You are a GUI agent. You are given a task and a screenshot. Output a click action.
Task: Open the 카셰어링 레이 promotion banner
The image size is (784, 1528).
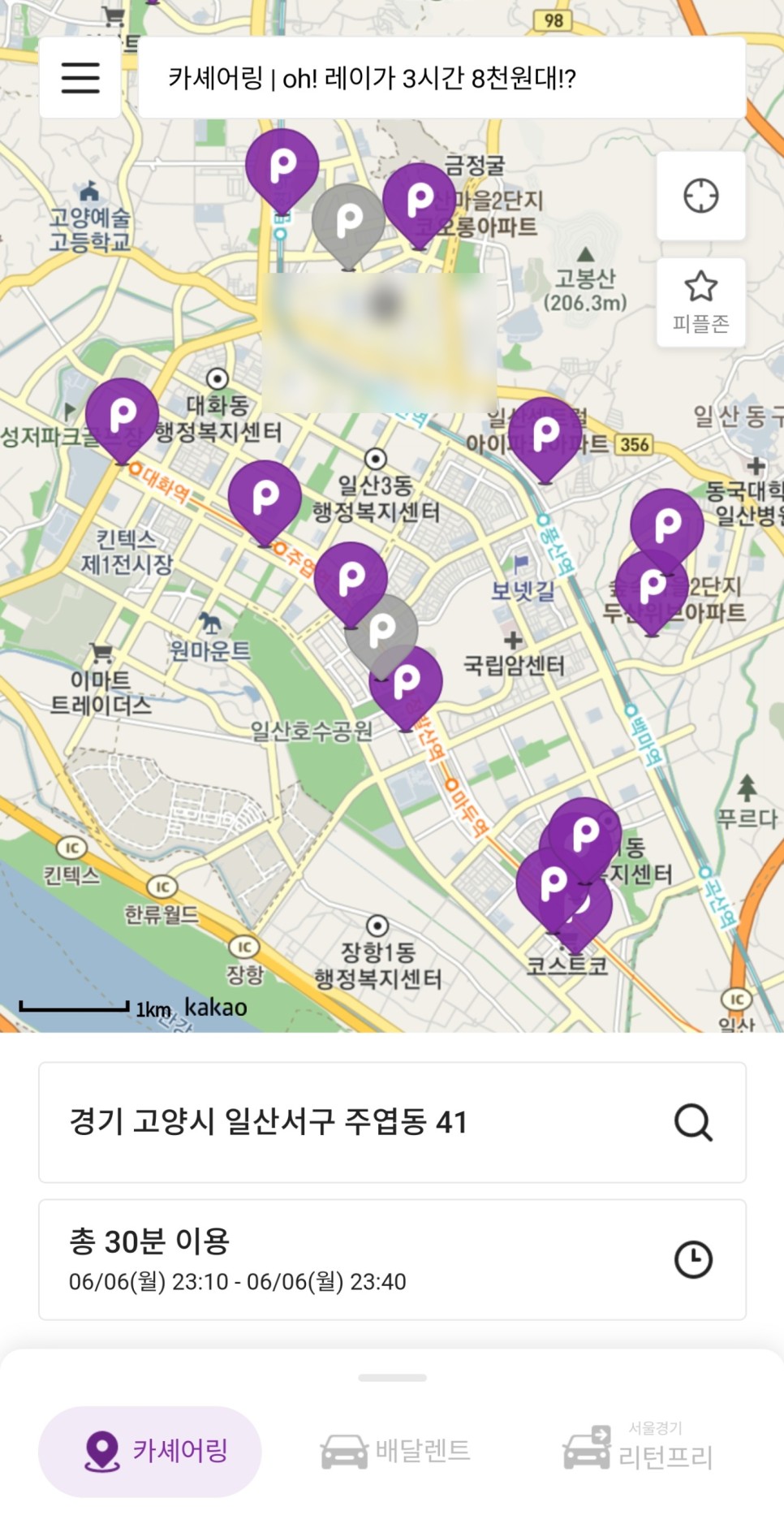(x=442, y=78)
